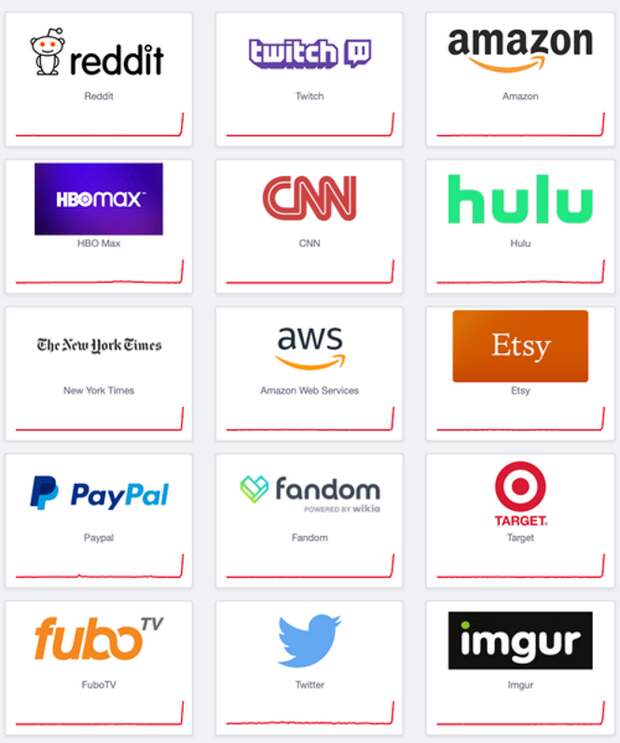Select the CNN card
This screenshot has width=620, height=743.
tap(309, 225)
